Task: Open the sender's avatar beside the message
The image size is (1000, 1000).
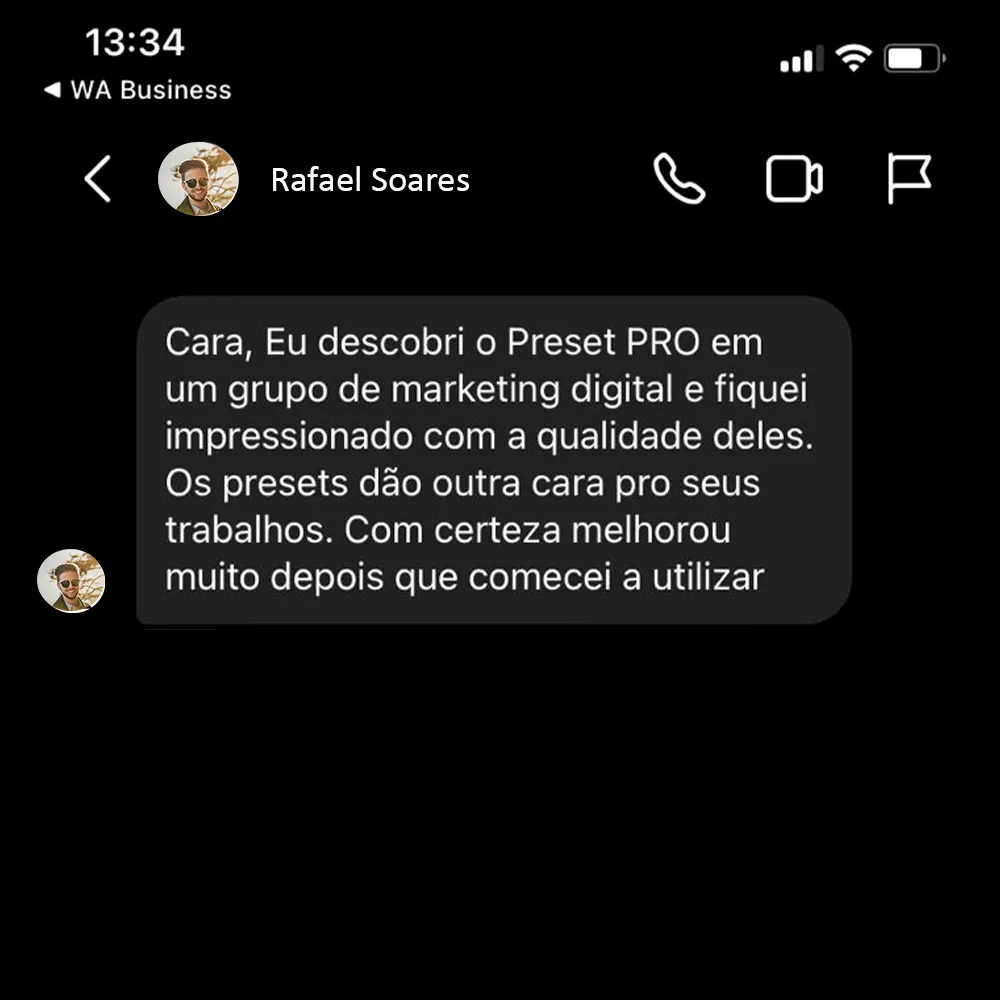Action: [71, 581]
